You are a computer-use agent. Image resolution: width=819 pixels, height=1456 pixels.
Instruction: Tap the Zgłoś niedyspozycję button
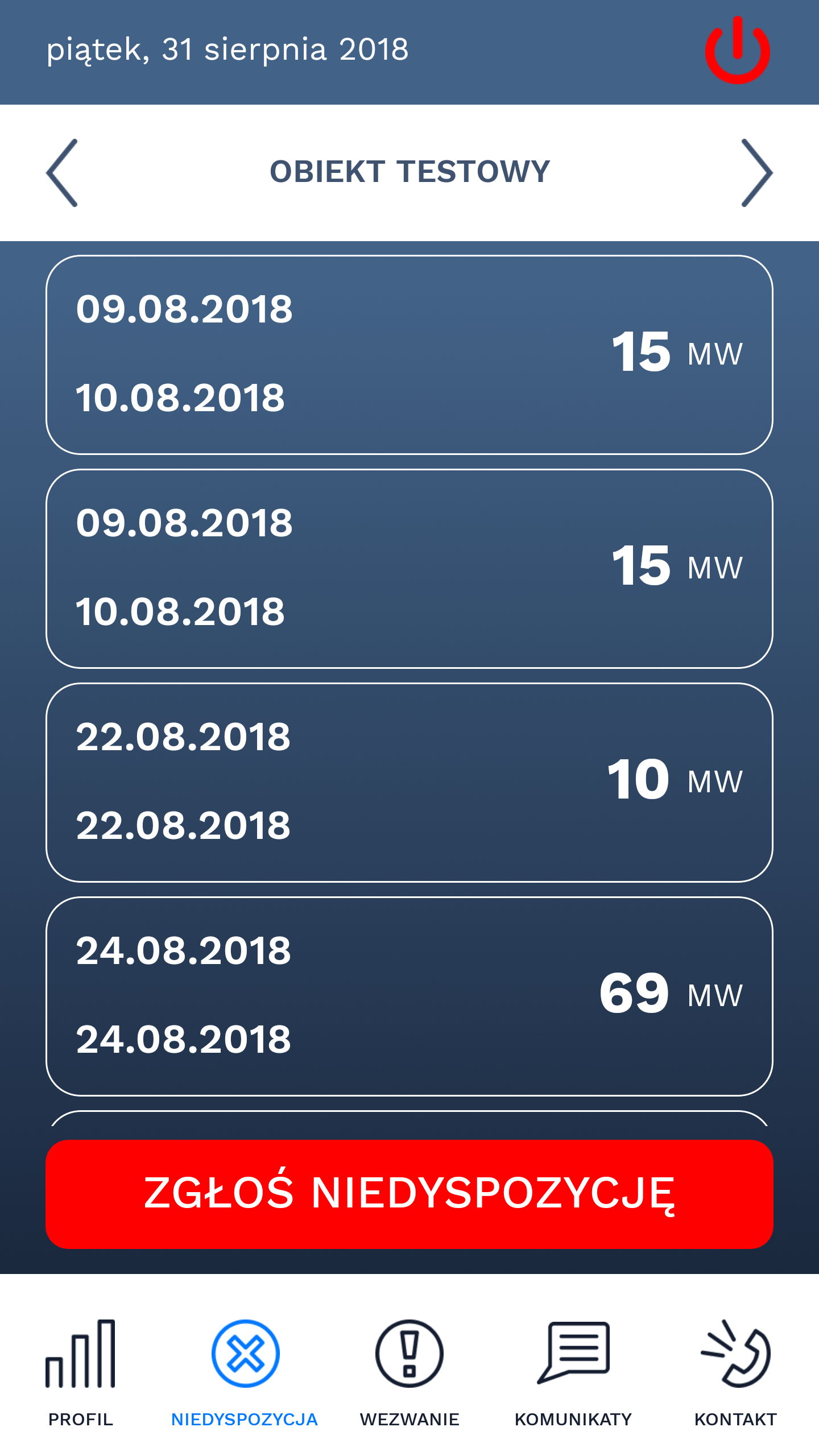[409, 1194]
